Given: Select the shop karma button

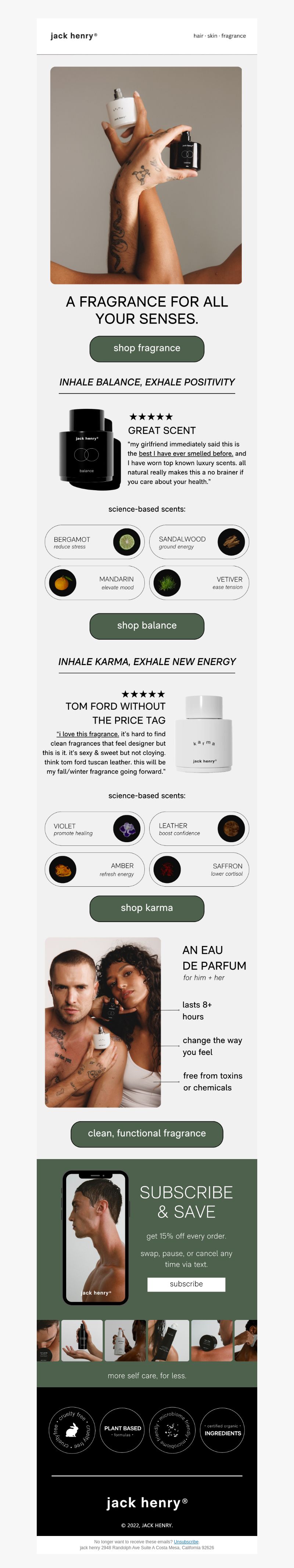Looking at the screenshot, I should coord(147,908).
